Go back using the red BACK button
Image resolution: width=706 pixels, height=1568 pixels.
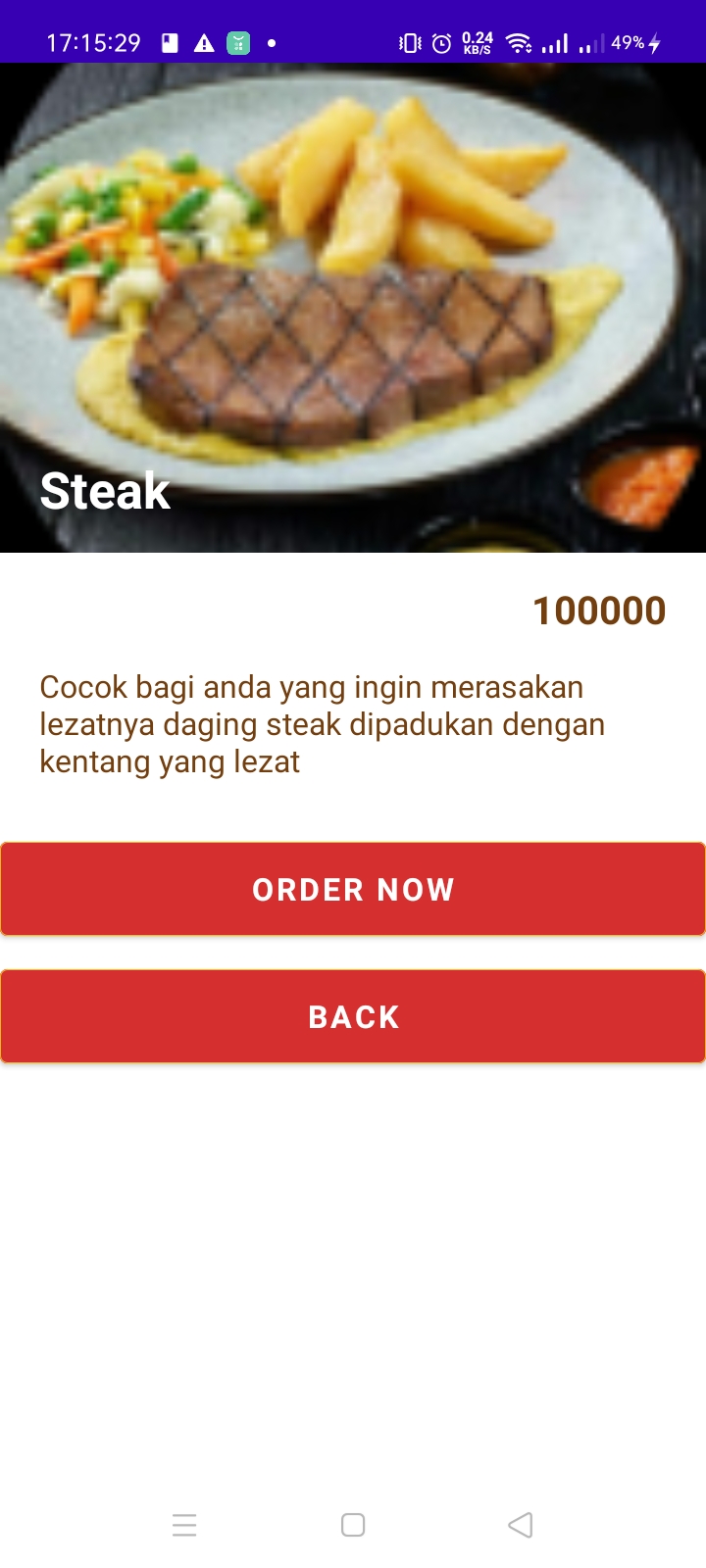coord(353,1016)
